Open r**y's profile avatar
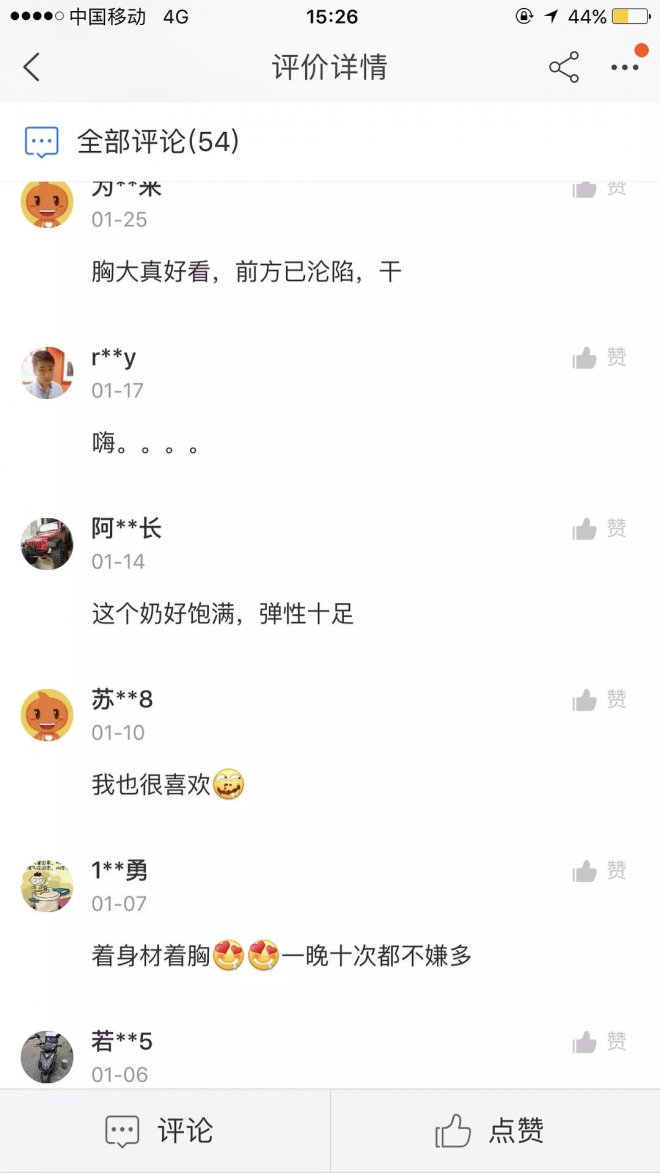 (x=47, y=373)
